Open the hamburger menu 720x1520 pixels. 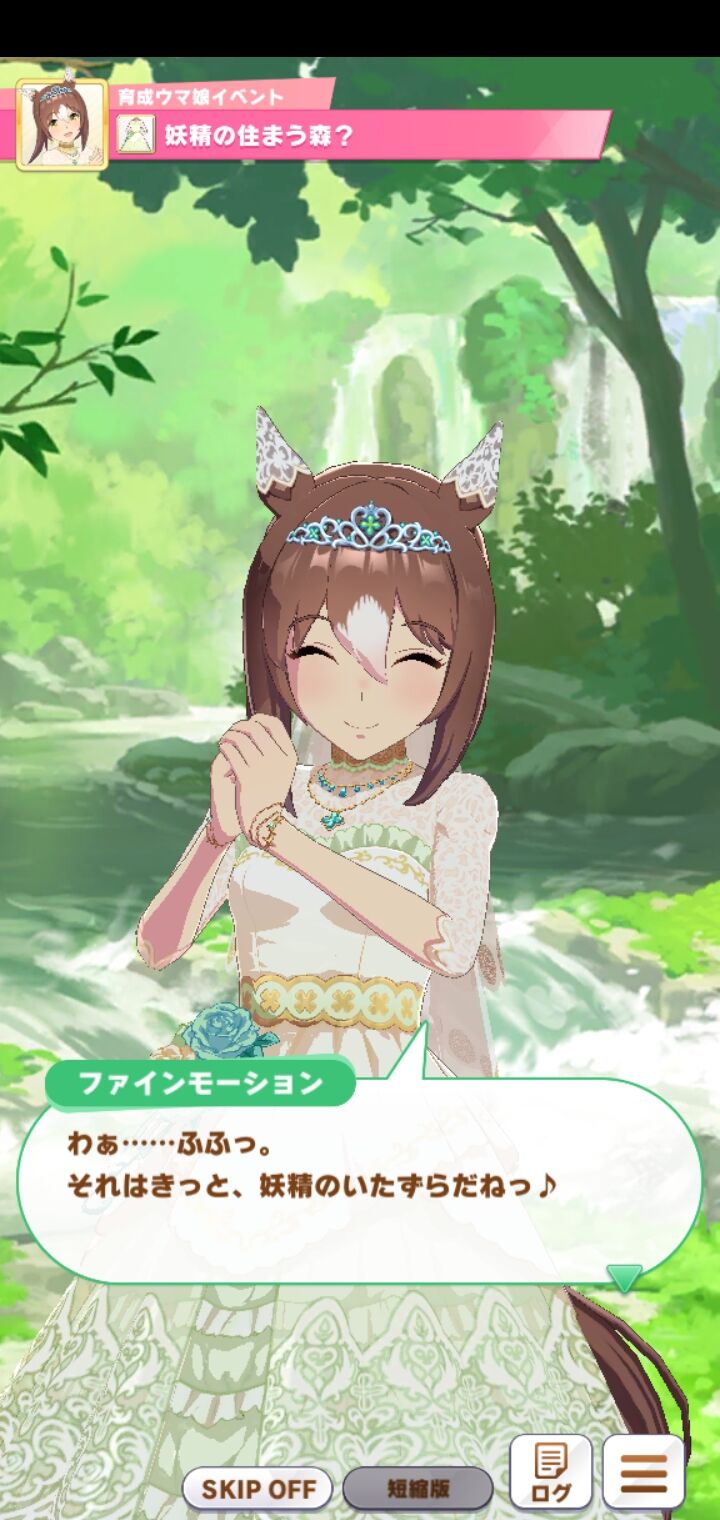(644, 1472)
